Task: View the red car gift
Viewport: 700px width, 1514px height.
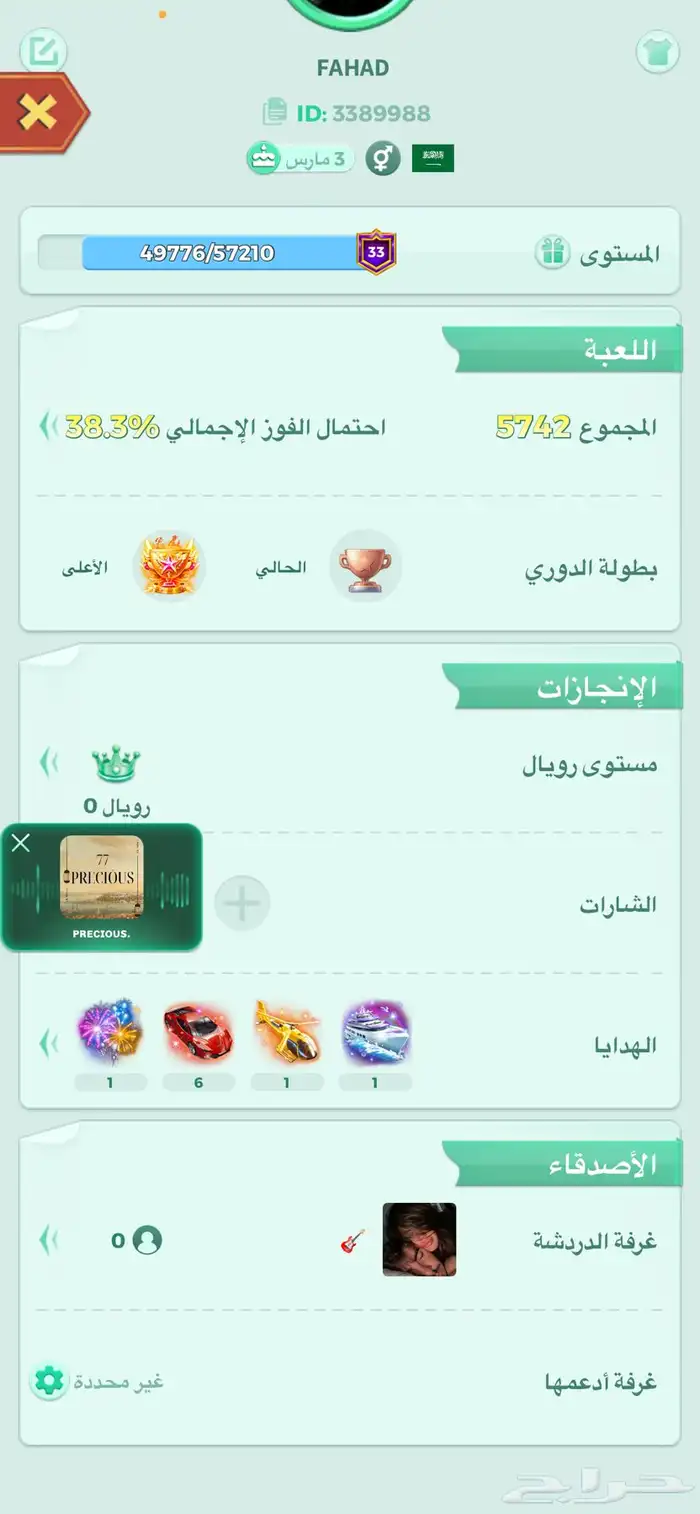Action: click(198, 1032)
